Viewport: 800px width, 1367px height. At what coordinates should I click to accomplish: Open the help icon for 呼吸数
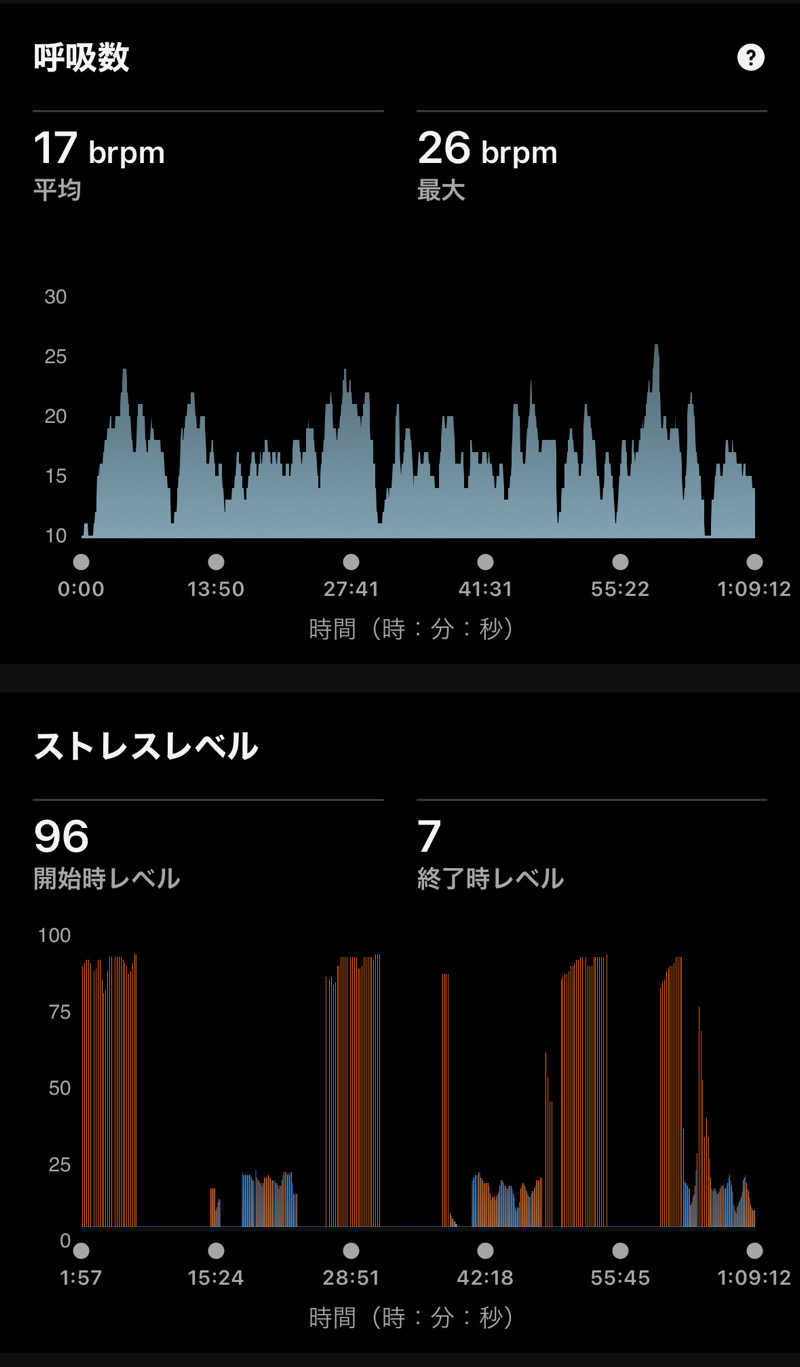coord(750,58)
